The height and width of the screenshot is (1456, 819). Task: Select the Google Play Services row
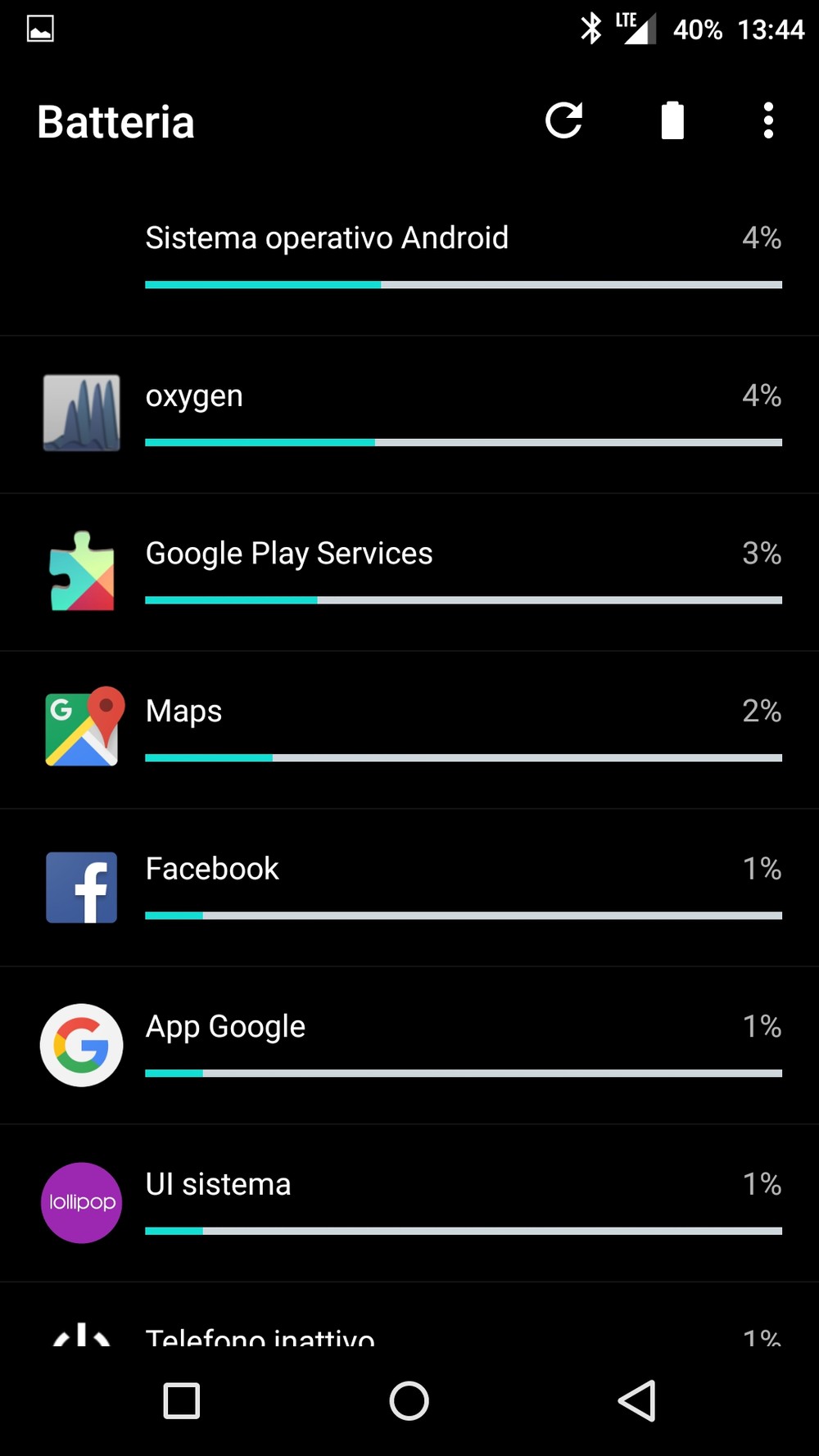409,572
